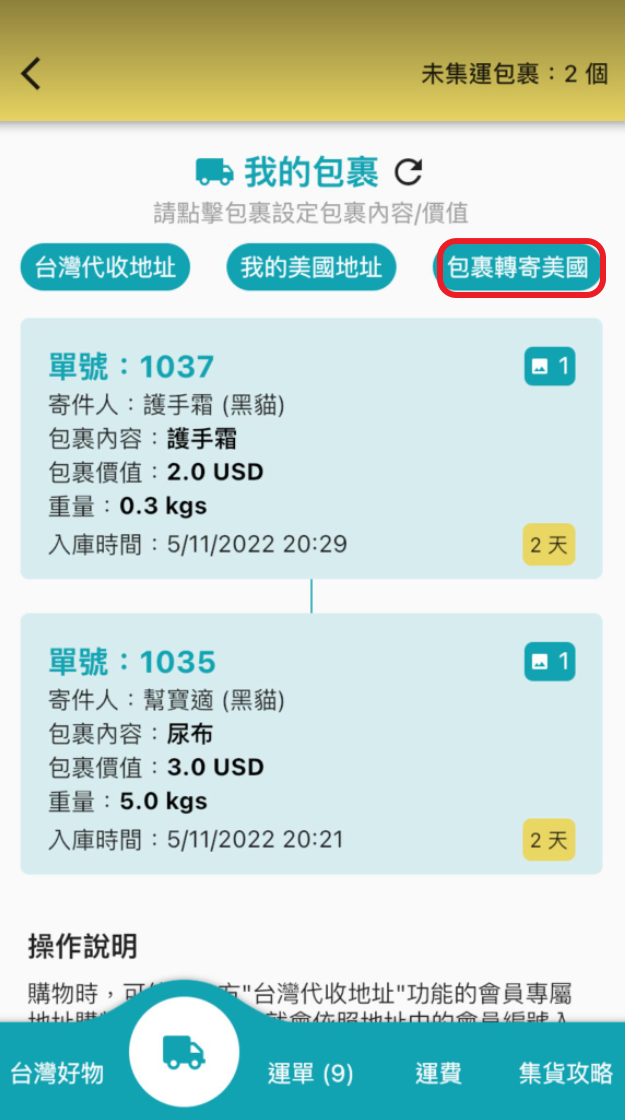625x1120 pixels.
Task: Switch to the 運費 tab
Action: (438, 1074)
